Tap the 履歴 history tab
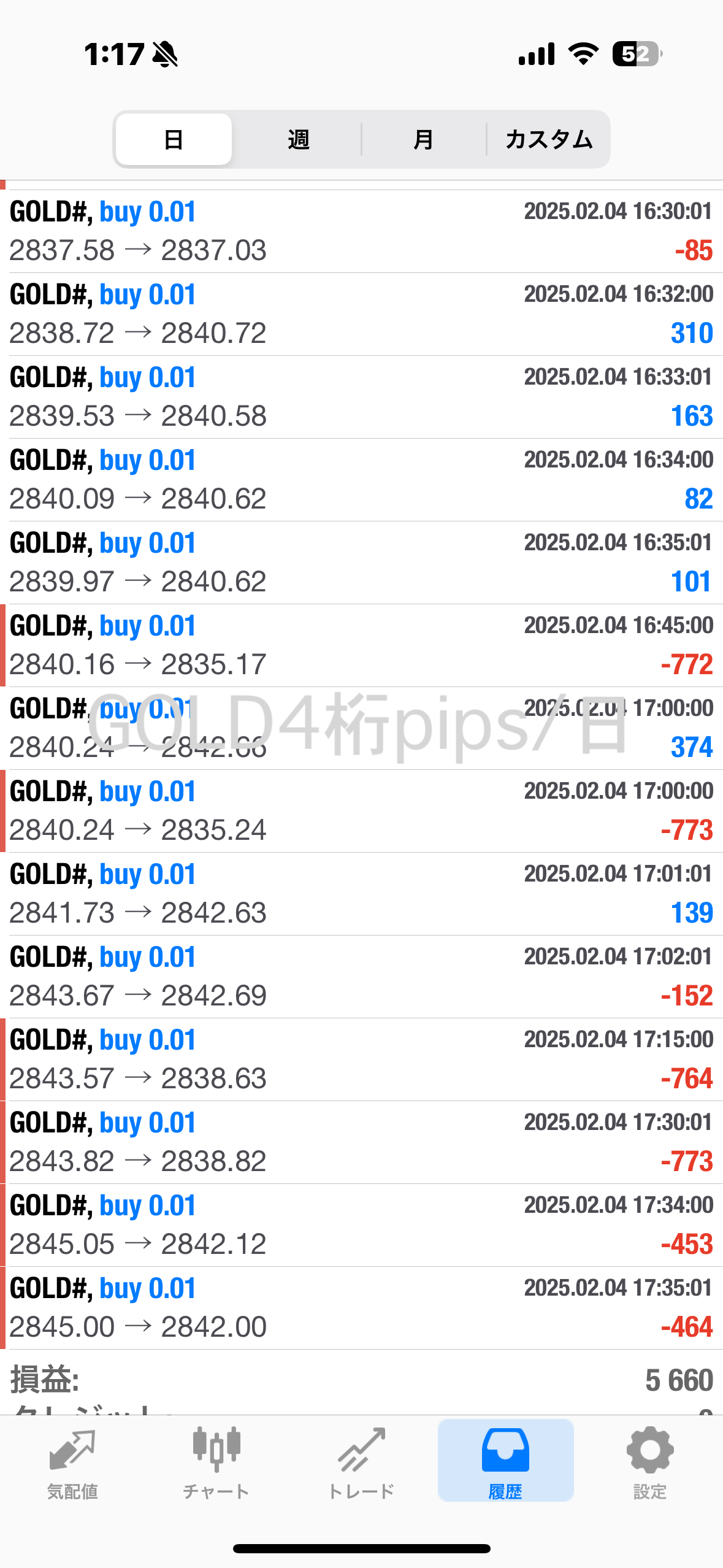Screen dimensions: 723x1568 tap(505, 1462)
